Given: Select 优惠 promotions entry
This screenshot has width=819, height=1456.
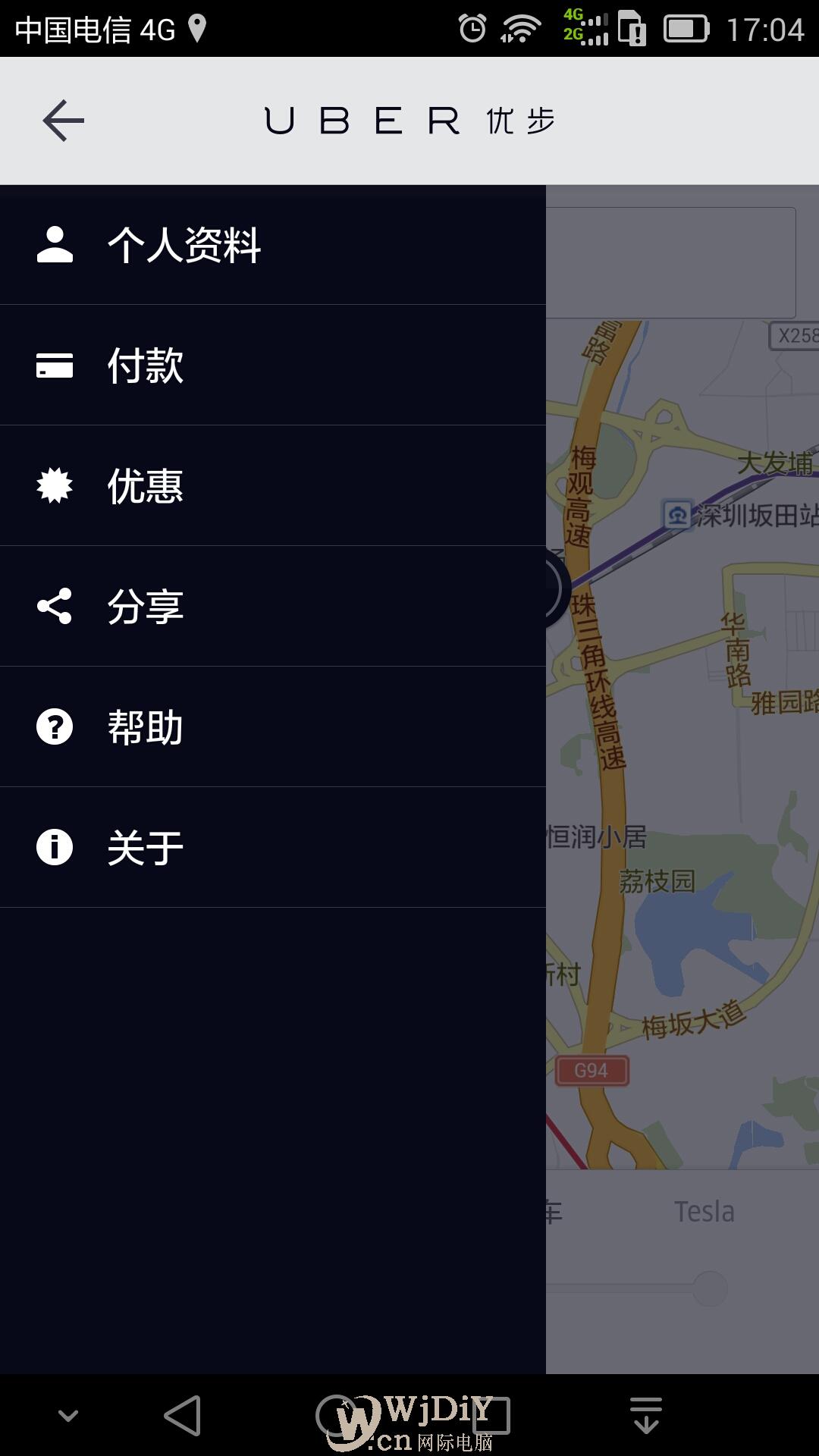Looking at the screenshot, I should tap(146, 486).
